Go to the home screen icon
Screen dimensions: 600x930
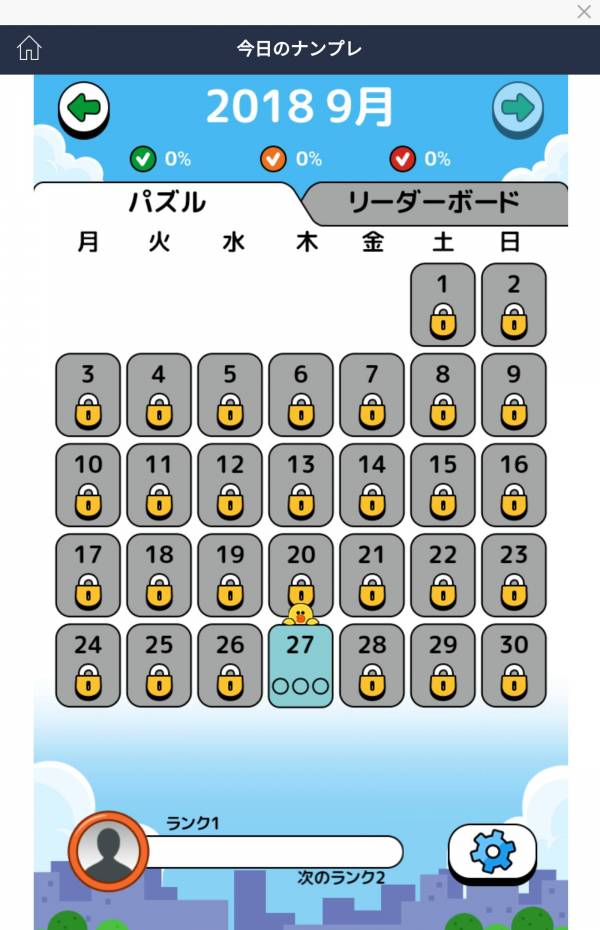pos(29,48)
